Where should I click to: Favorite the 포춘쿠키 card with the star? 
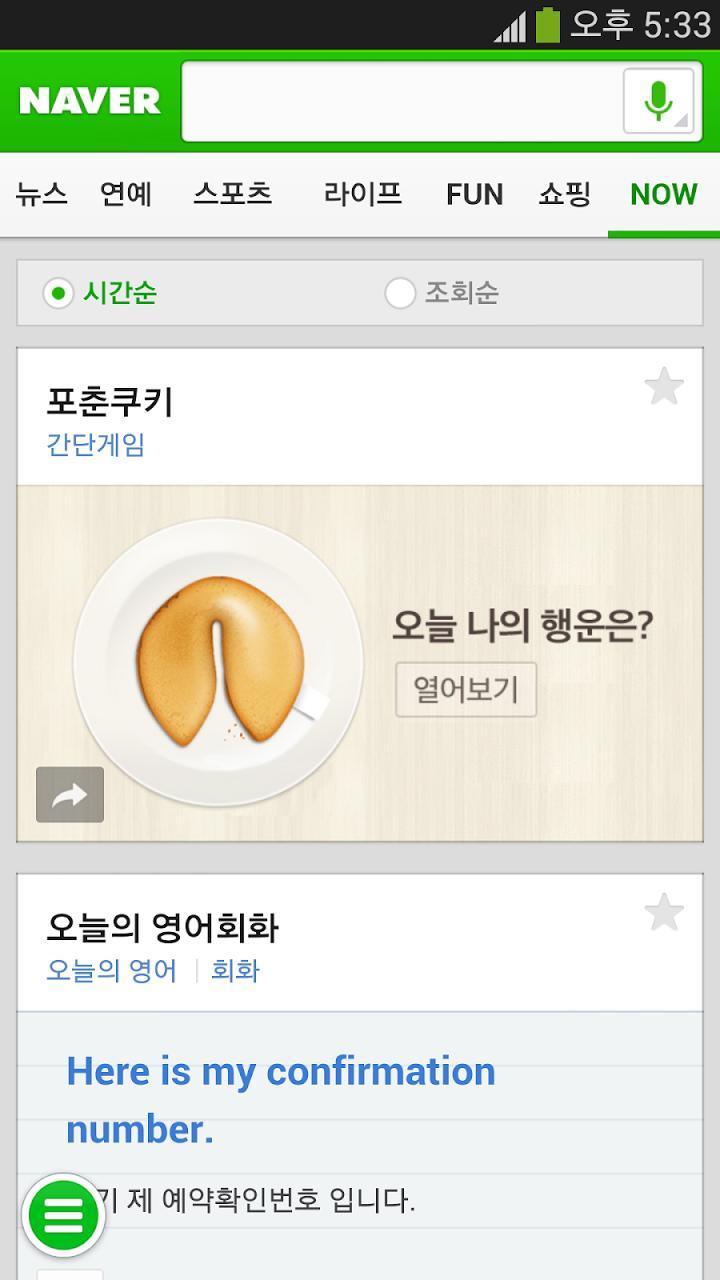[x=664, y=387]
